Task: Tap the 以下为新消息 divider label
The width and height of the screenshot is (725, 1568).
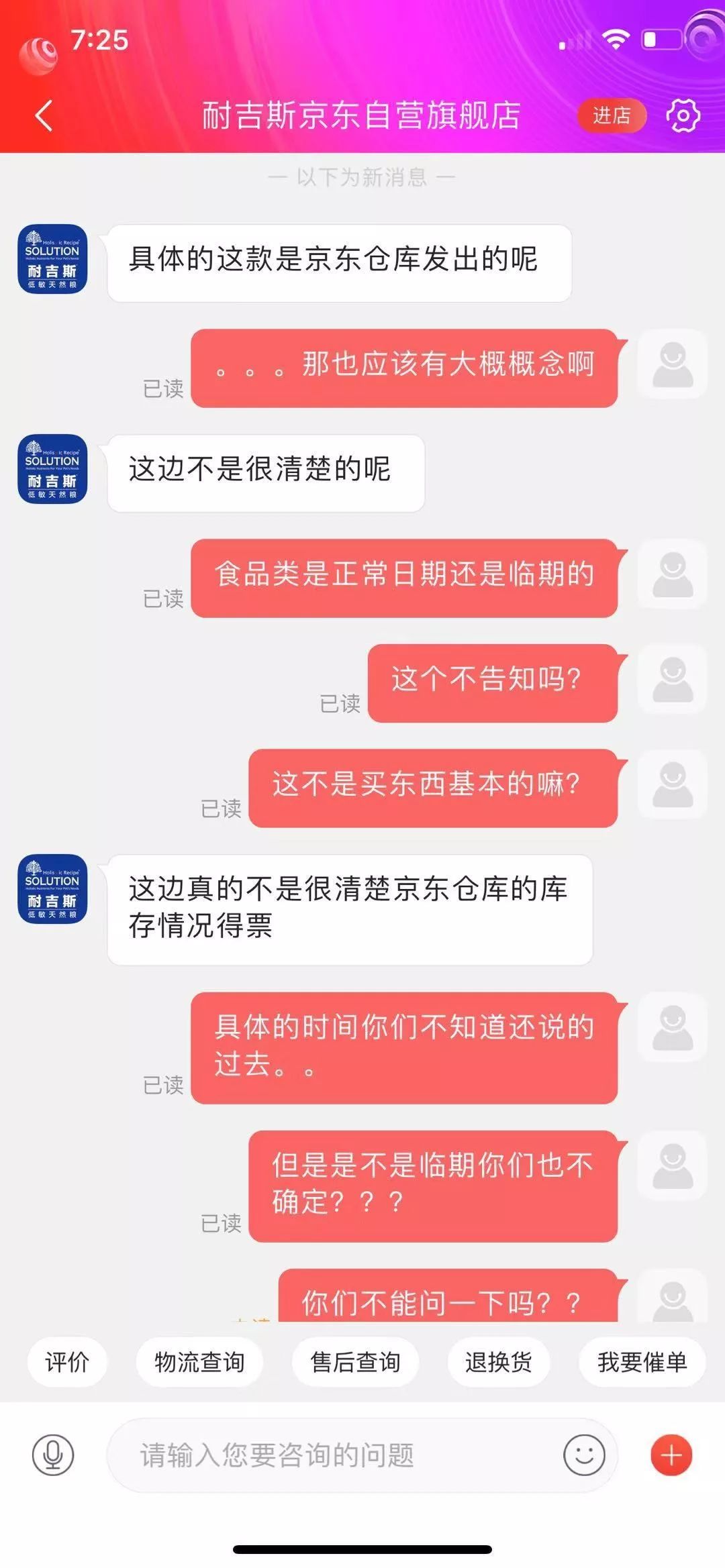Action: pos(362,176)
